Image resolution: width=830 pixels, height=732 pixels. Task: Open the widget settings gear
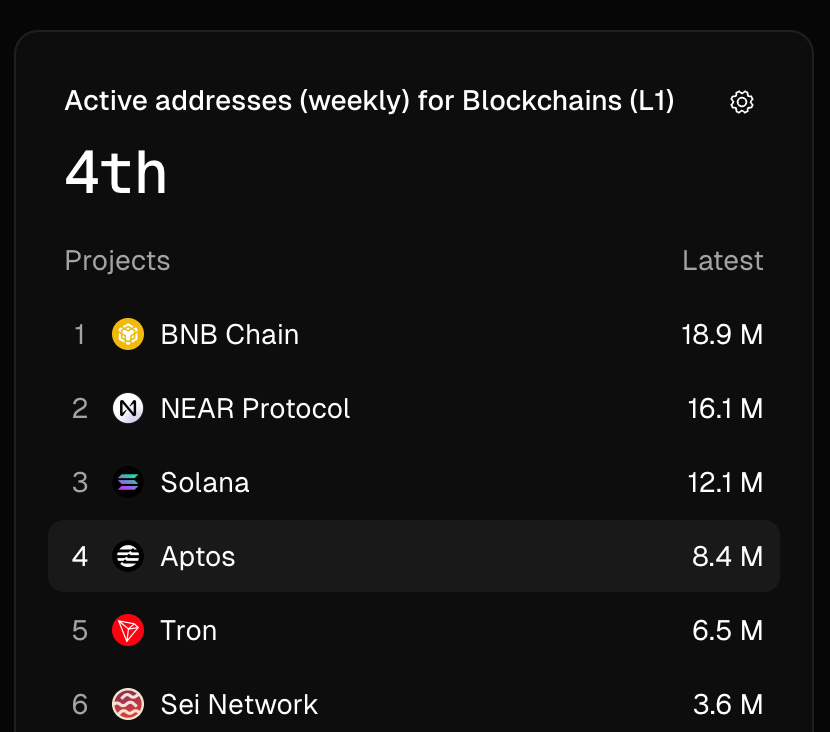pos(742,102)
